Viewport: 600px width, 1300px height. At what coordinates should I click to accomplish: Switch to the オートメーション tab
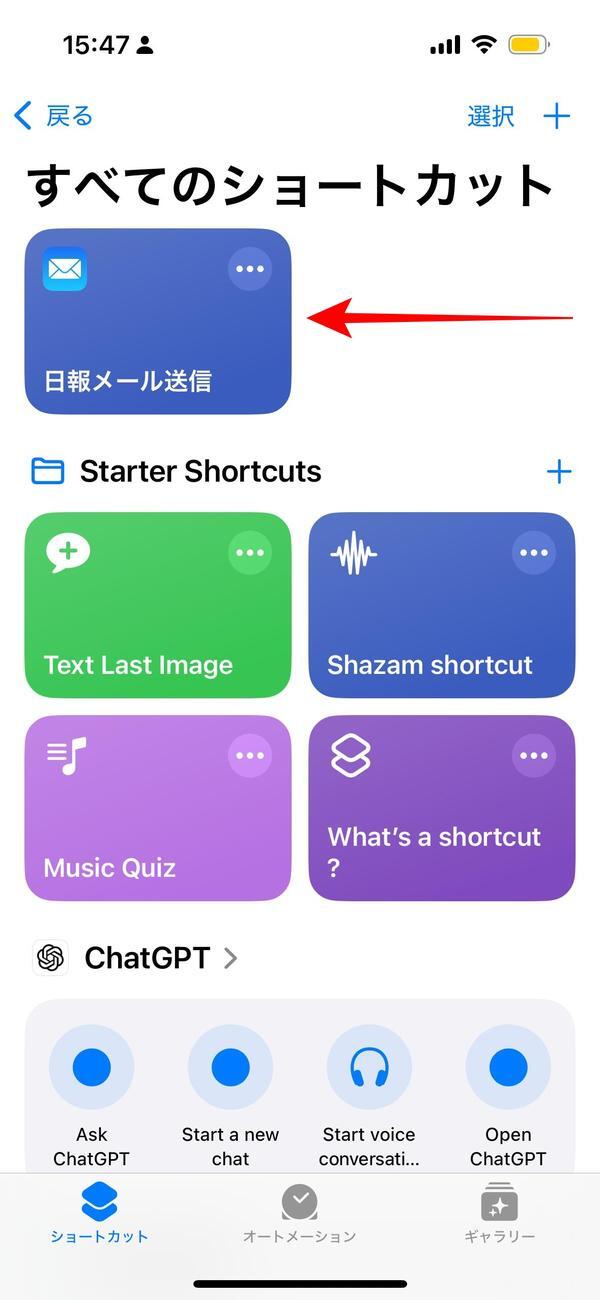pyautogui.click(x=299, y=1214)
